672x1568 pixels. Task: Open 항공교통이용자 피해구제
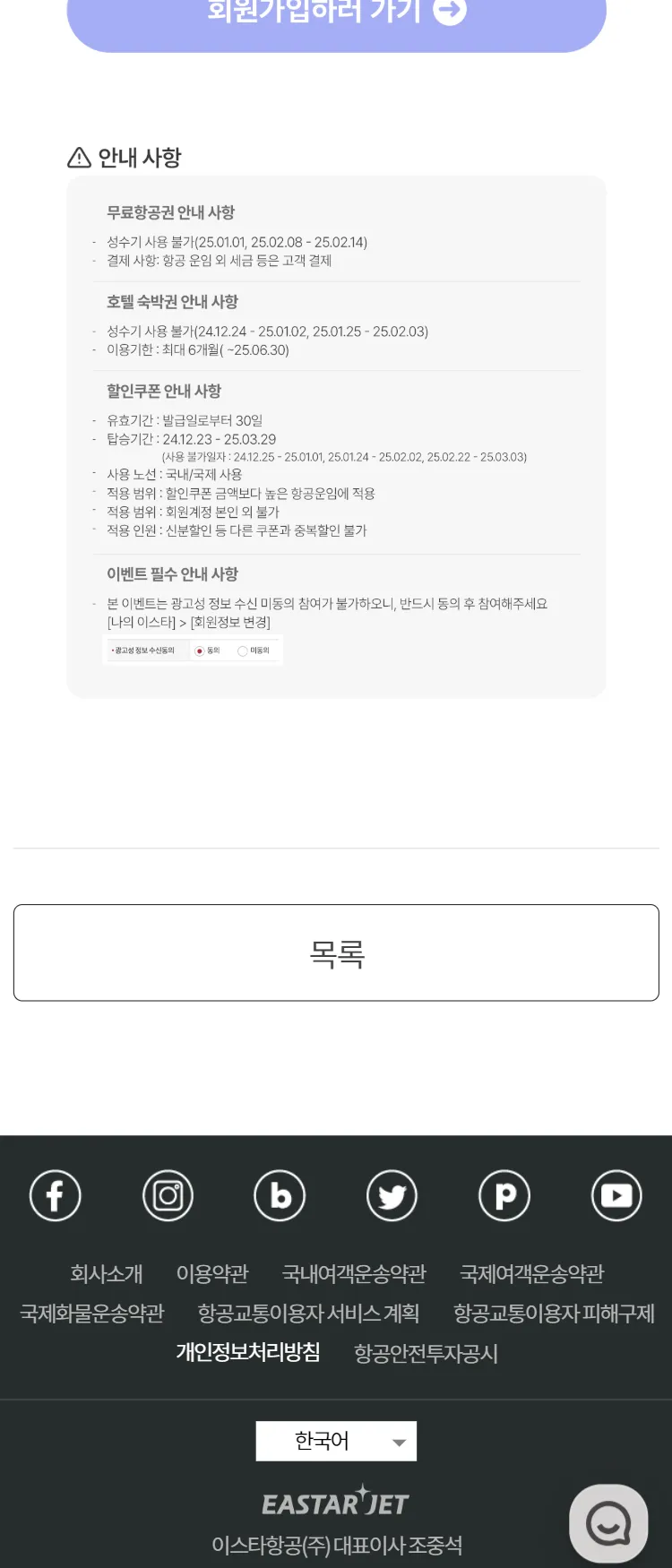(554, 1314)
